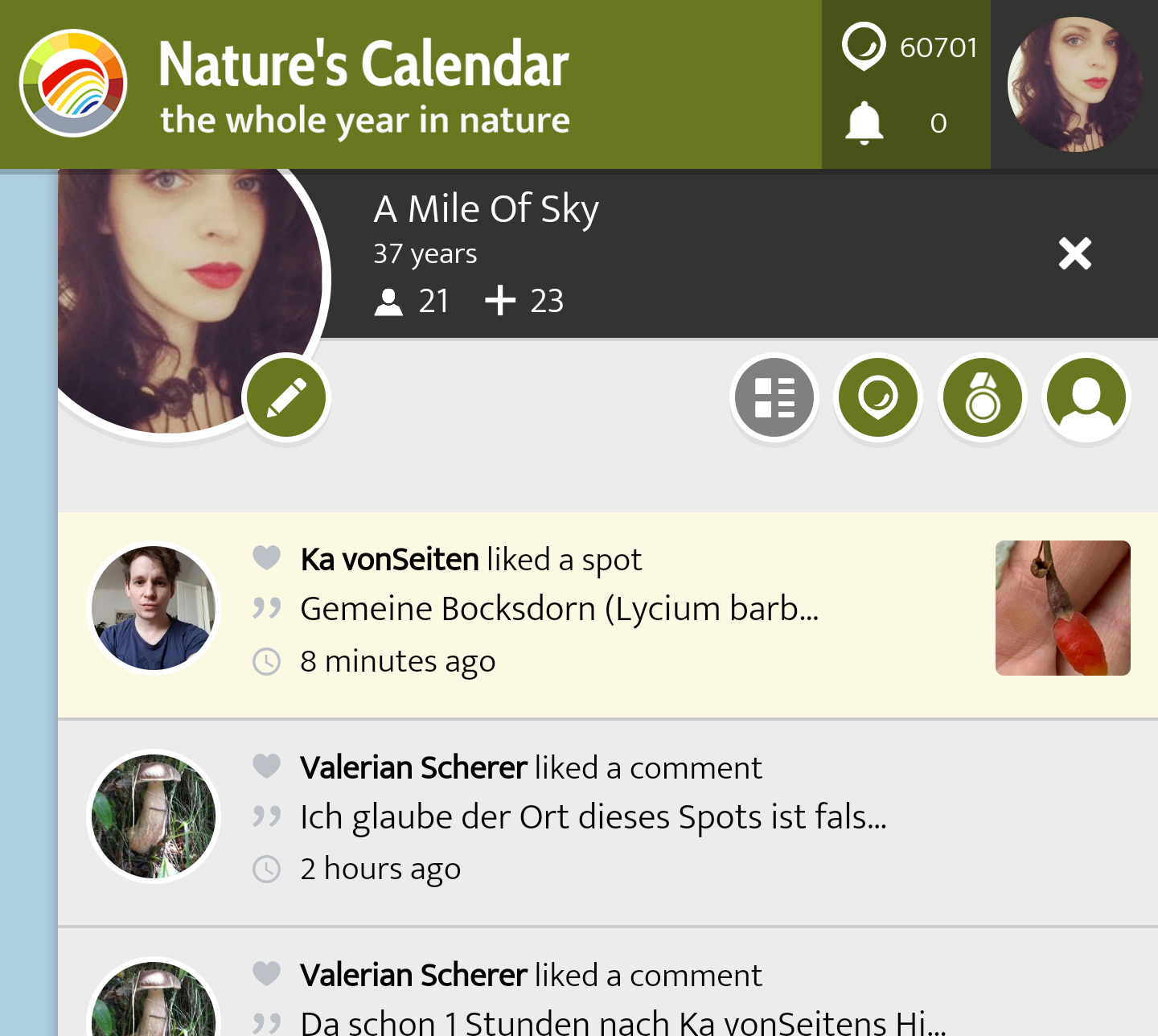Switch to the user profile tab
Image resolution: width=1158 pixels, height=1036 pixels.
pyautogui.click(x=1086, y=397)
